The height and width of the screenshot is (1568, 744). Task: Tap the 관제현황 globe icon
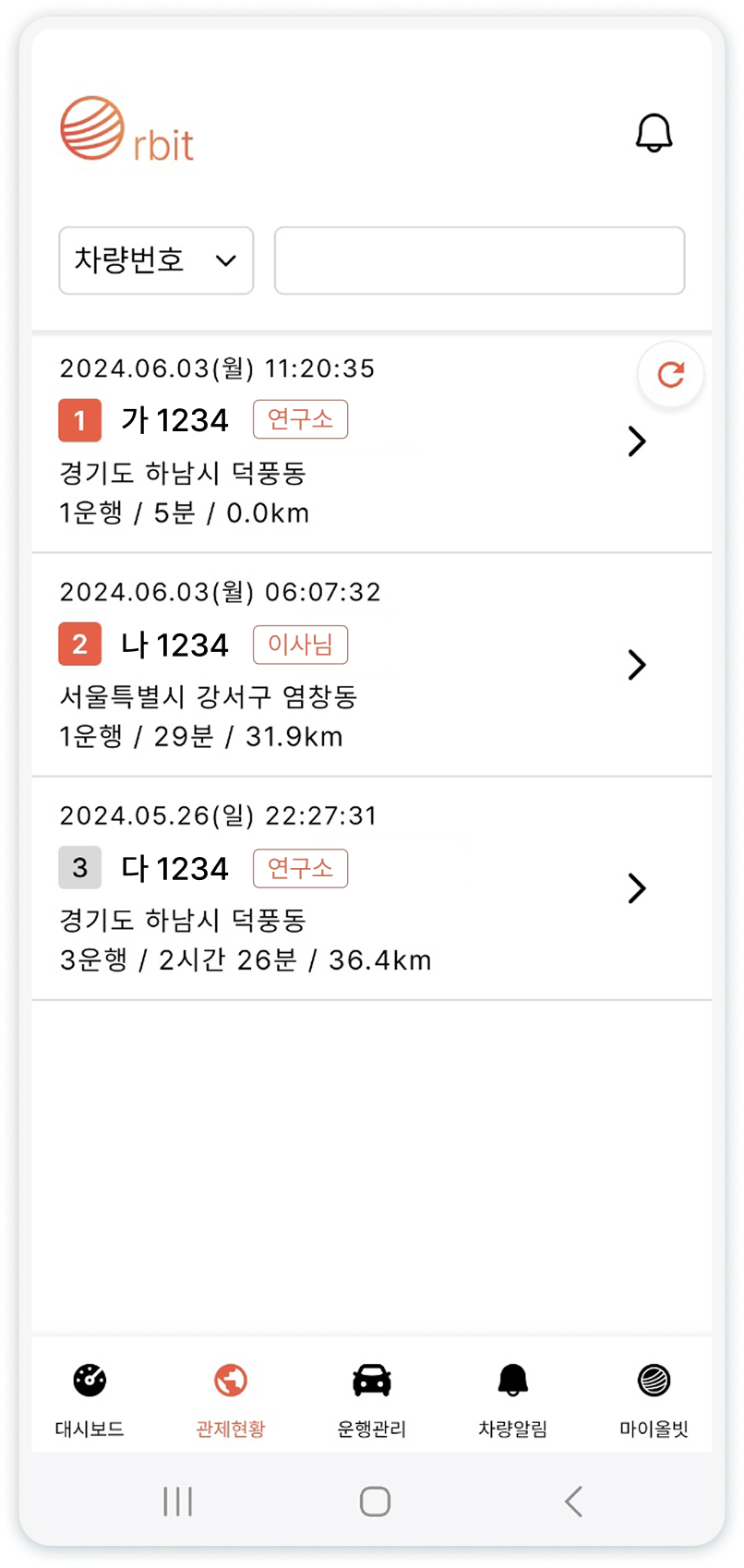click(x=230, y=1379)
